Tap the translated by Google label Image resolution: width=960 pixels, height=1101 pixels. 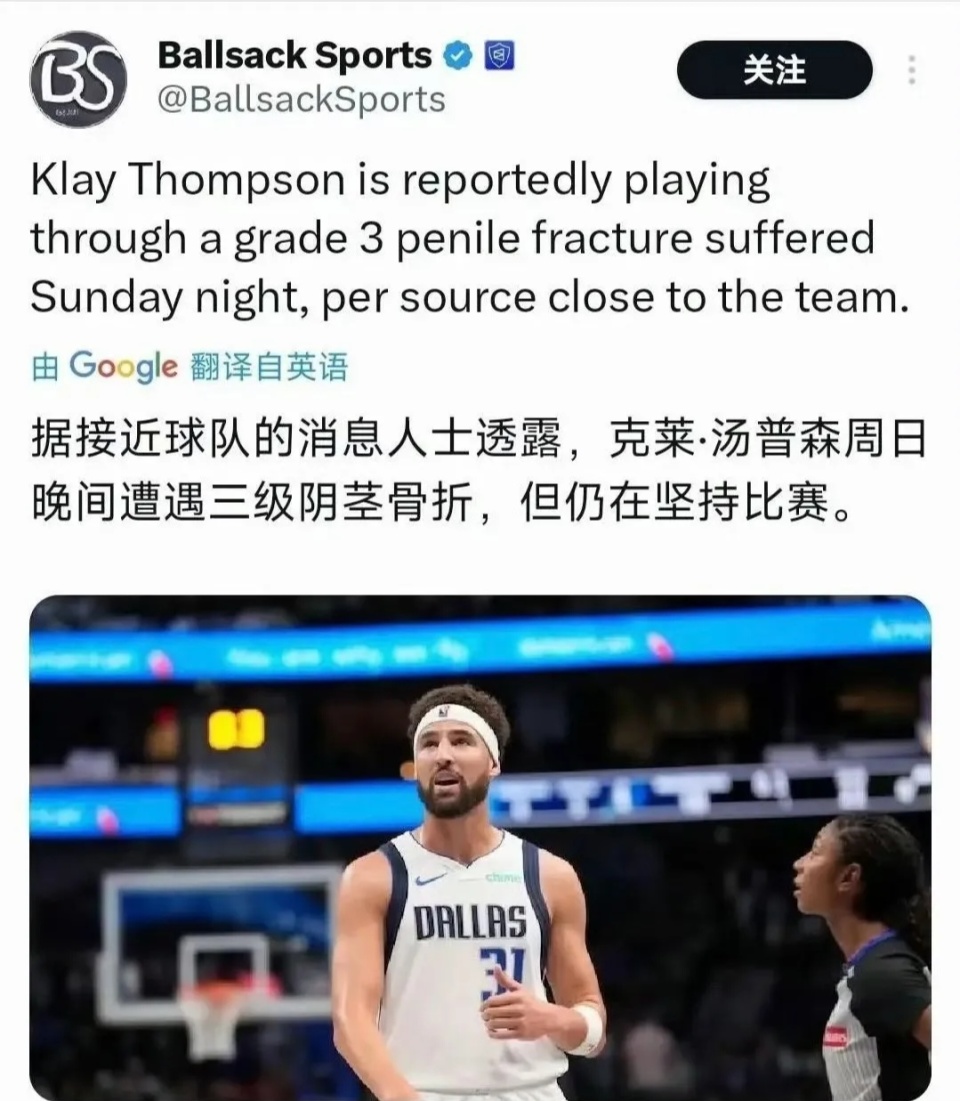pyautogui.click(x=190, y=367)
